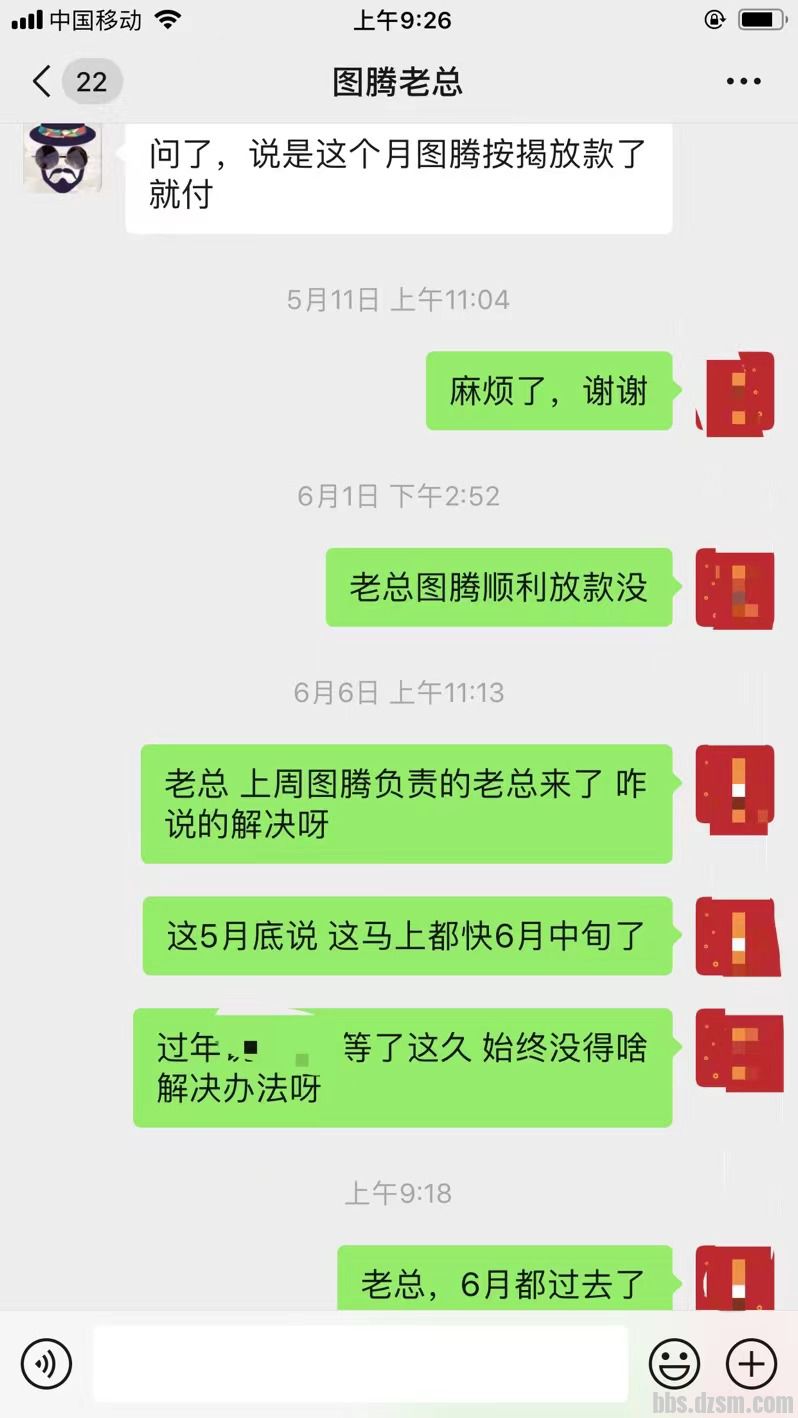Open the emoji picker
This screenshot has width=798, height=1418.
point(674,1363)
